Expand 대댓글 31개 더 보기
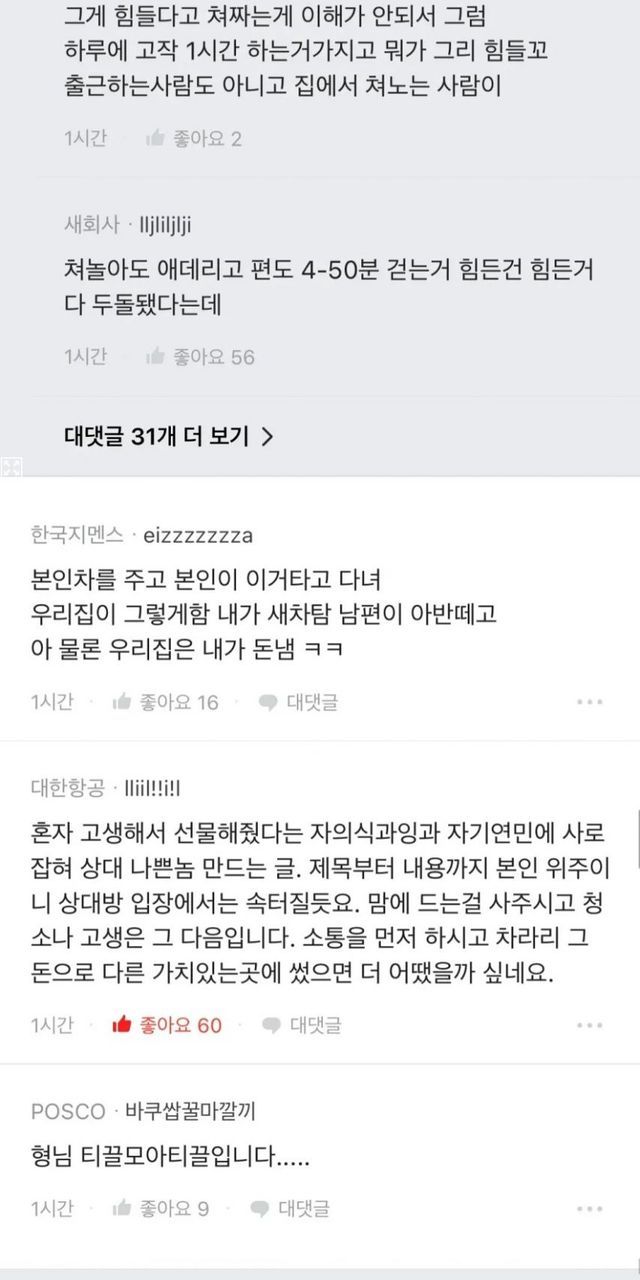The image size is (640, 1280). [x=168, y=436]
